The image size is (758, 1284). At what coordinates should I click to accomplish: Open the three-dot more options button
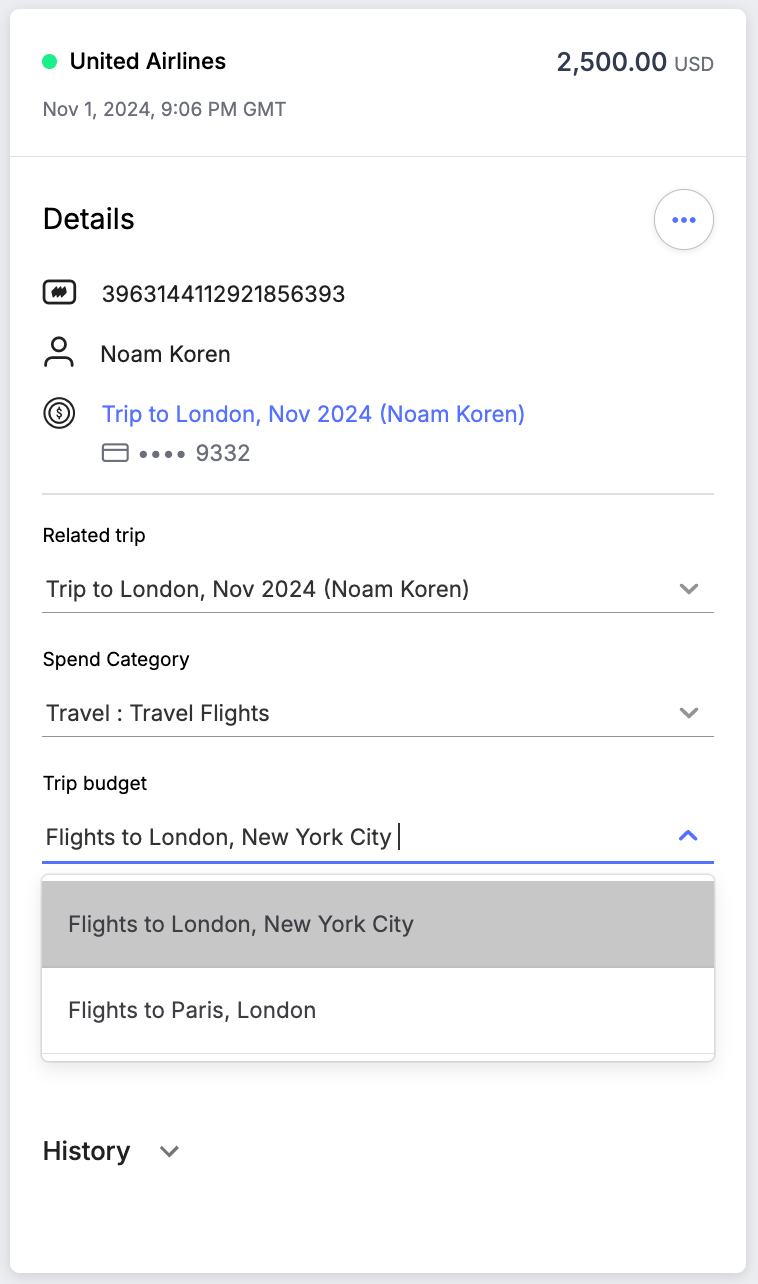[x=684, y=220]
